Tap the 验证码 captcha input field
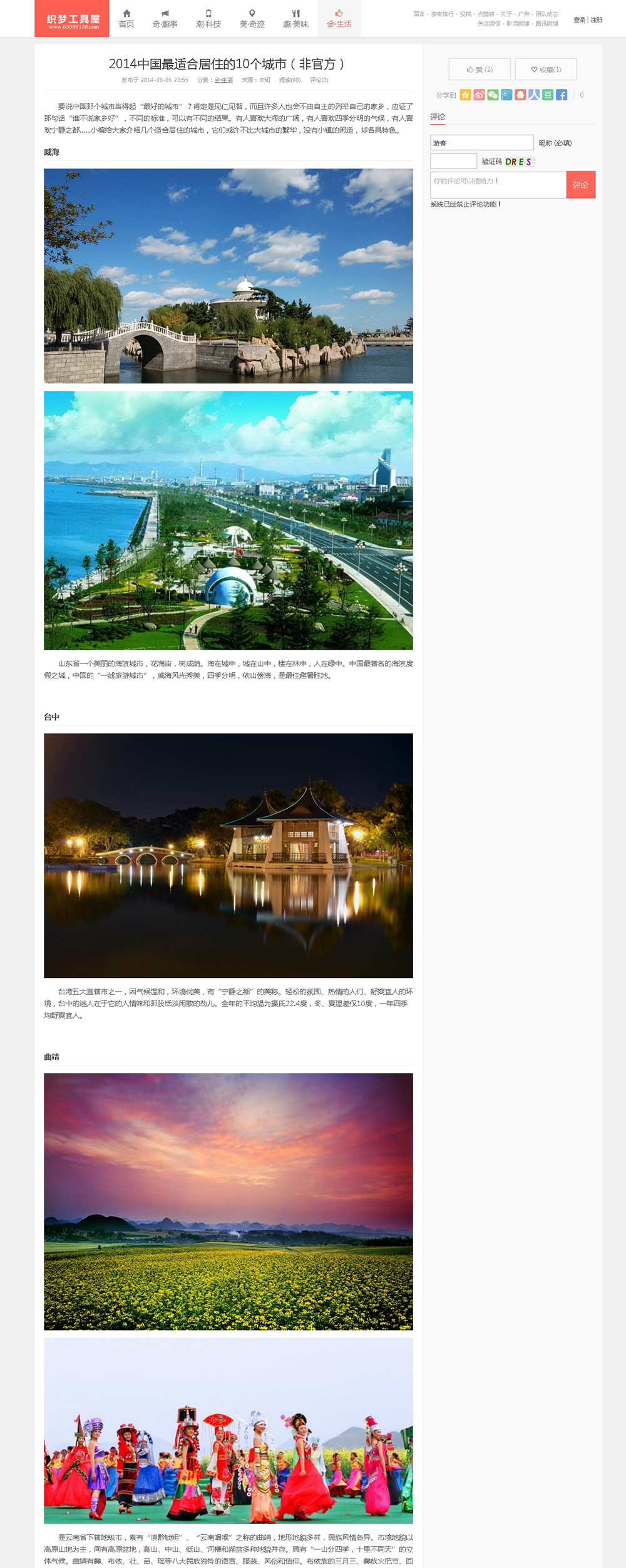The width and height of the screenshot is (626, 1568). pos(453,161)
